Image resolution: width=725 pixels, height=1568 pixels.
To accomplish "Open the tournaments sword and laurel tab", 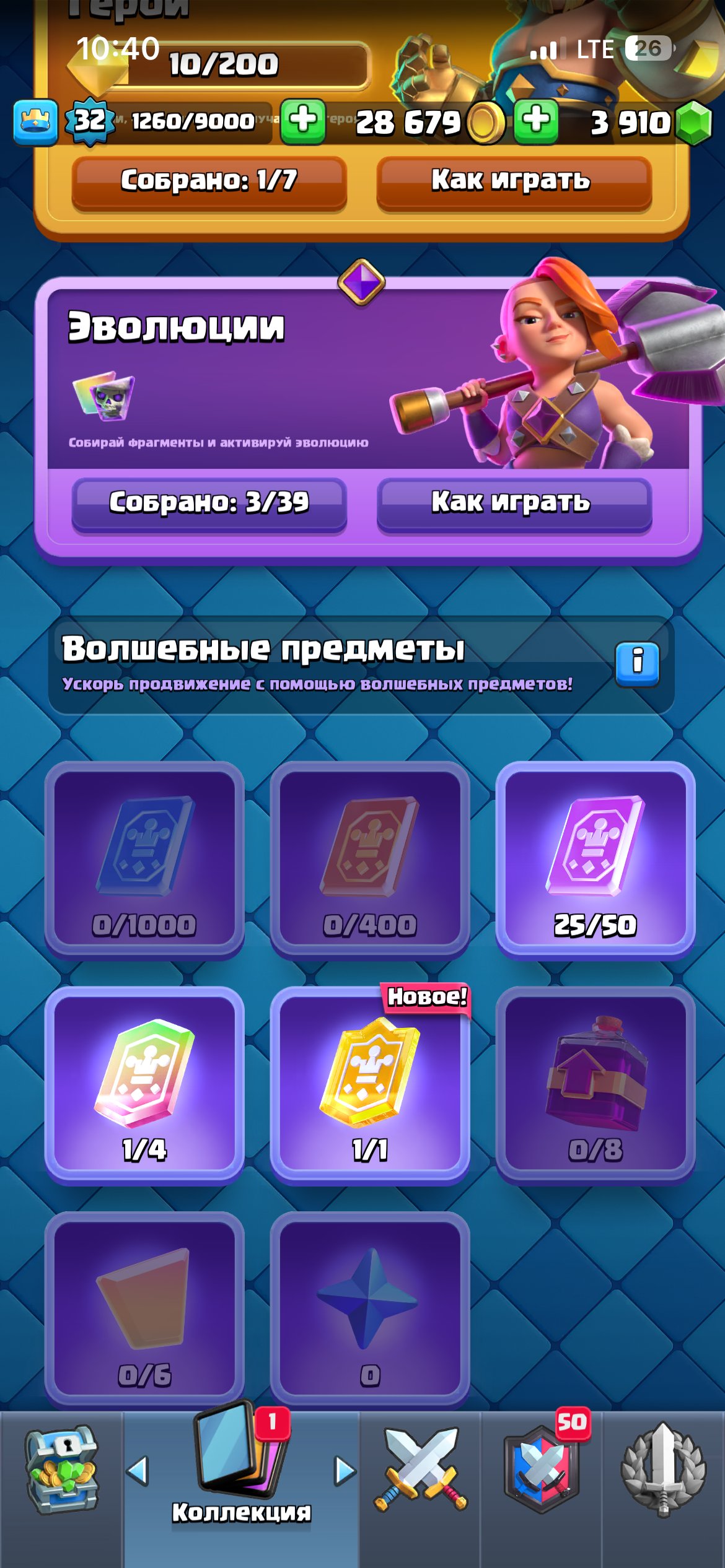I will [663, 1470].
